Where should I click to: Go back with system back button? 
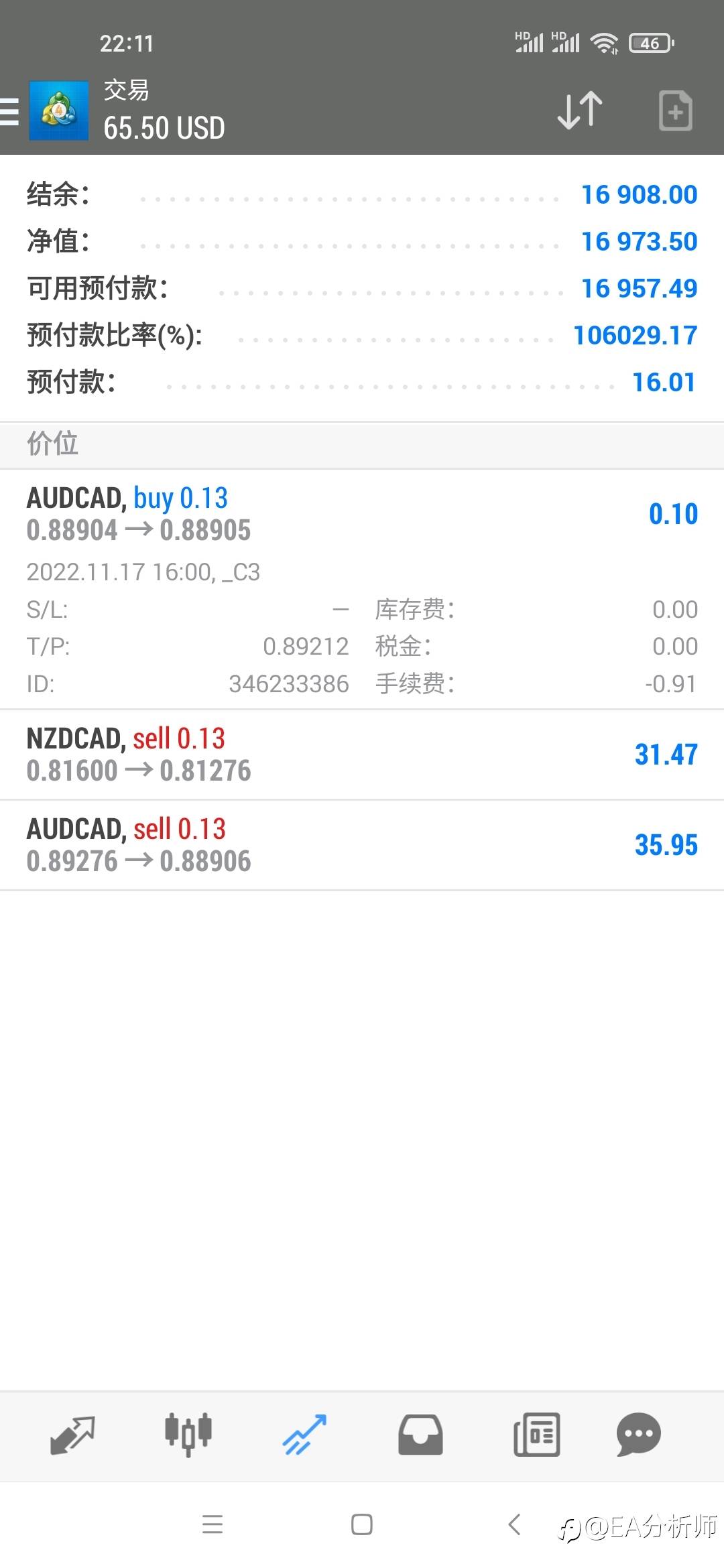tap(514, 1524)
